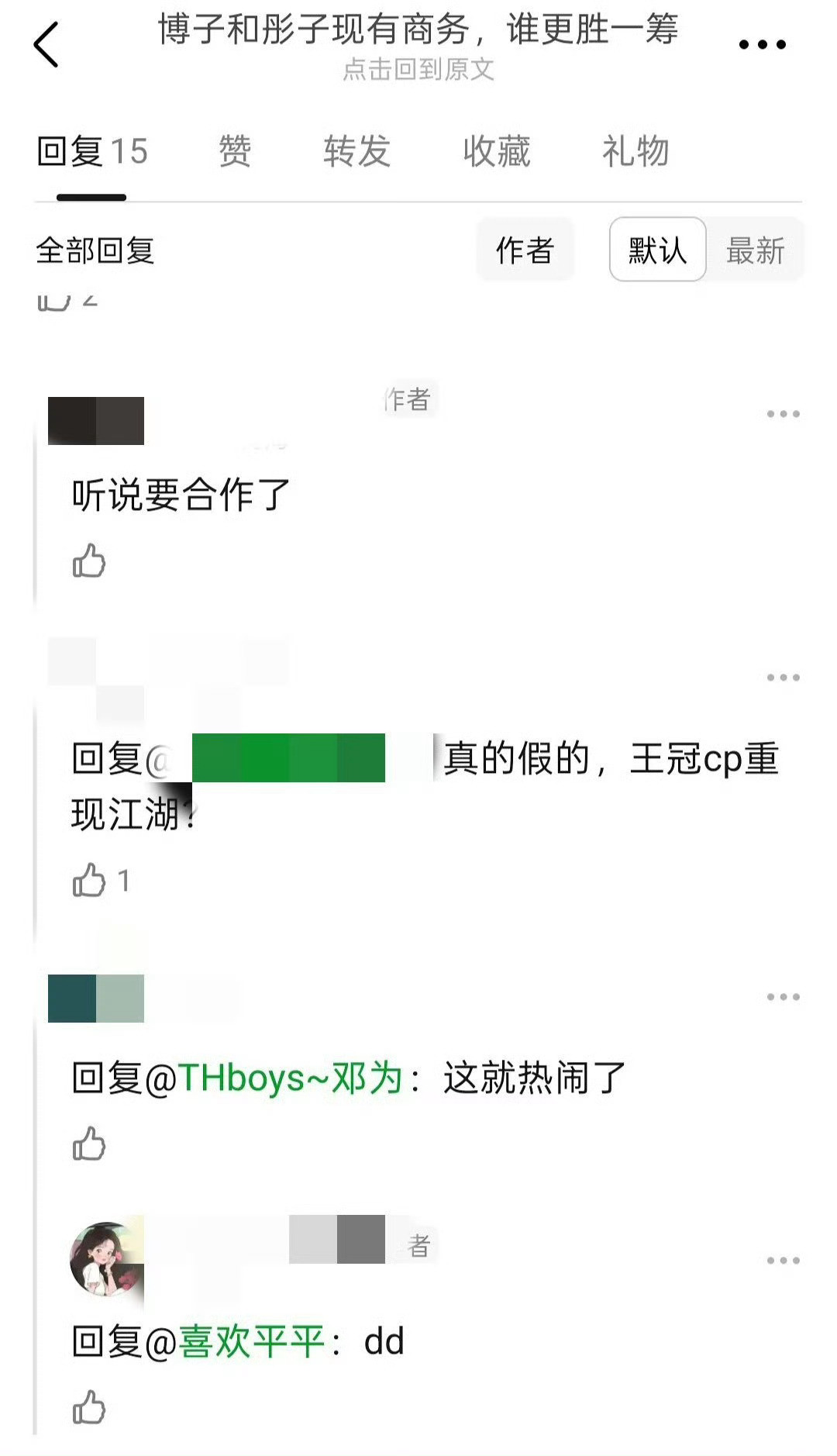Like the 王冠cp重现江湖 comment
This screenshot has width=837, height=1456.
pos(89,881)
